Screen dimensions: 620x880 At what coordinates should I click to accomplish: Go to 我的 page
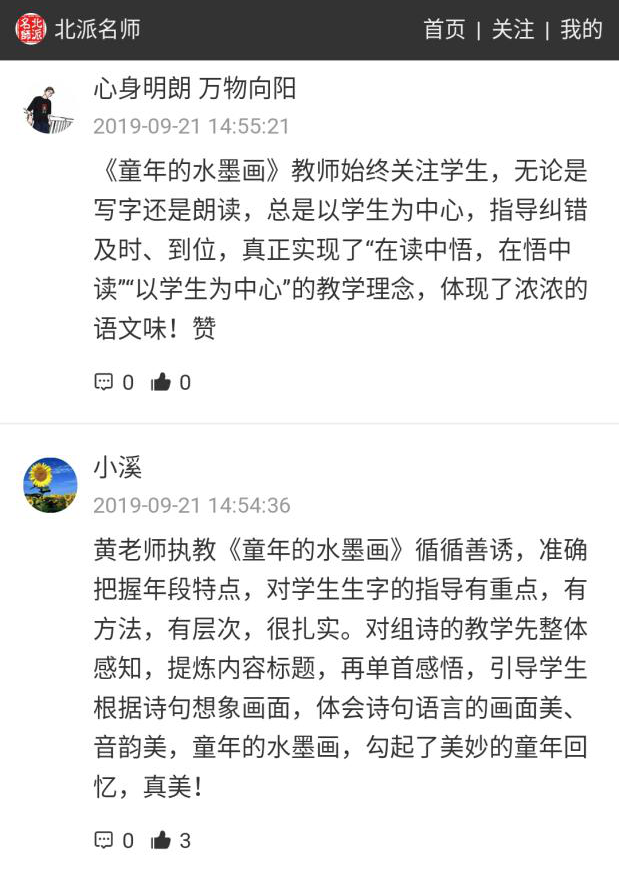581,29
